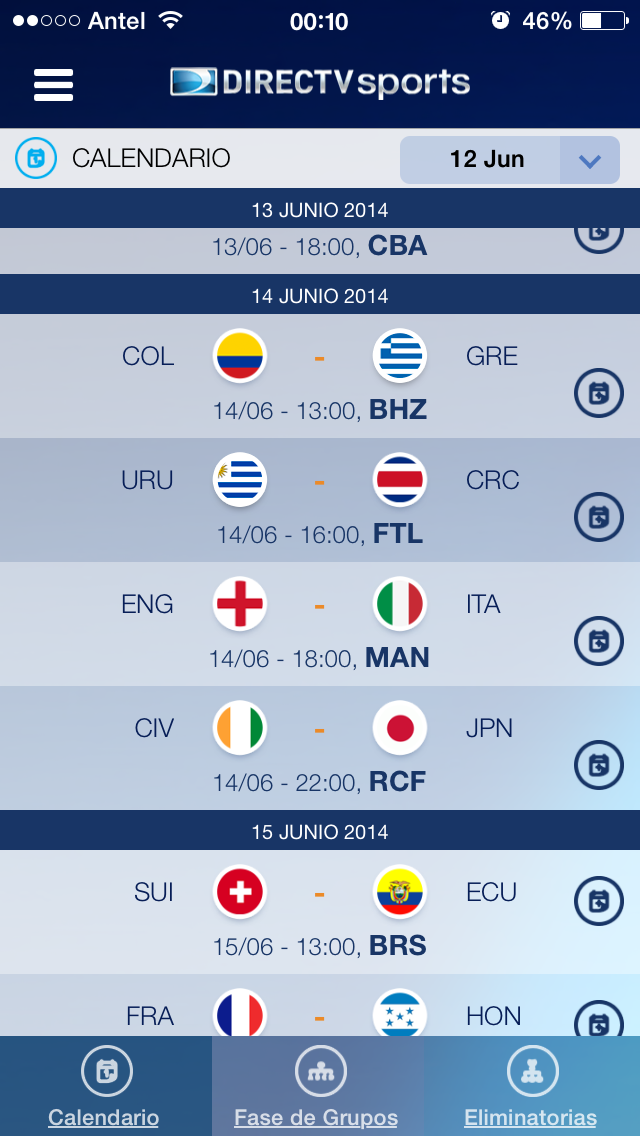Tap calendar icon for ENG vs ITA

599,641
